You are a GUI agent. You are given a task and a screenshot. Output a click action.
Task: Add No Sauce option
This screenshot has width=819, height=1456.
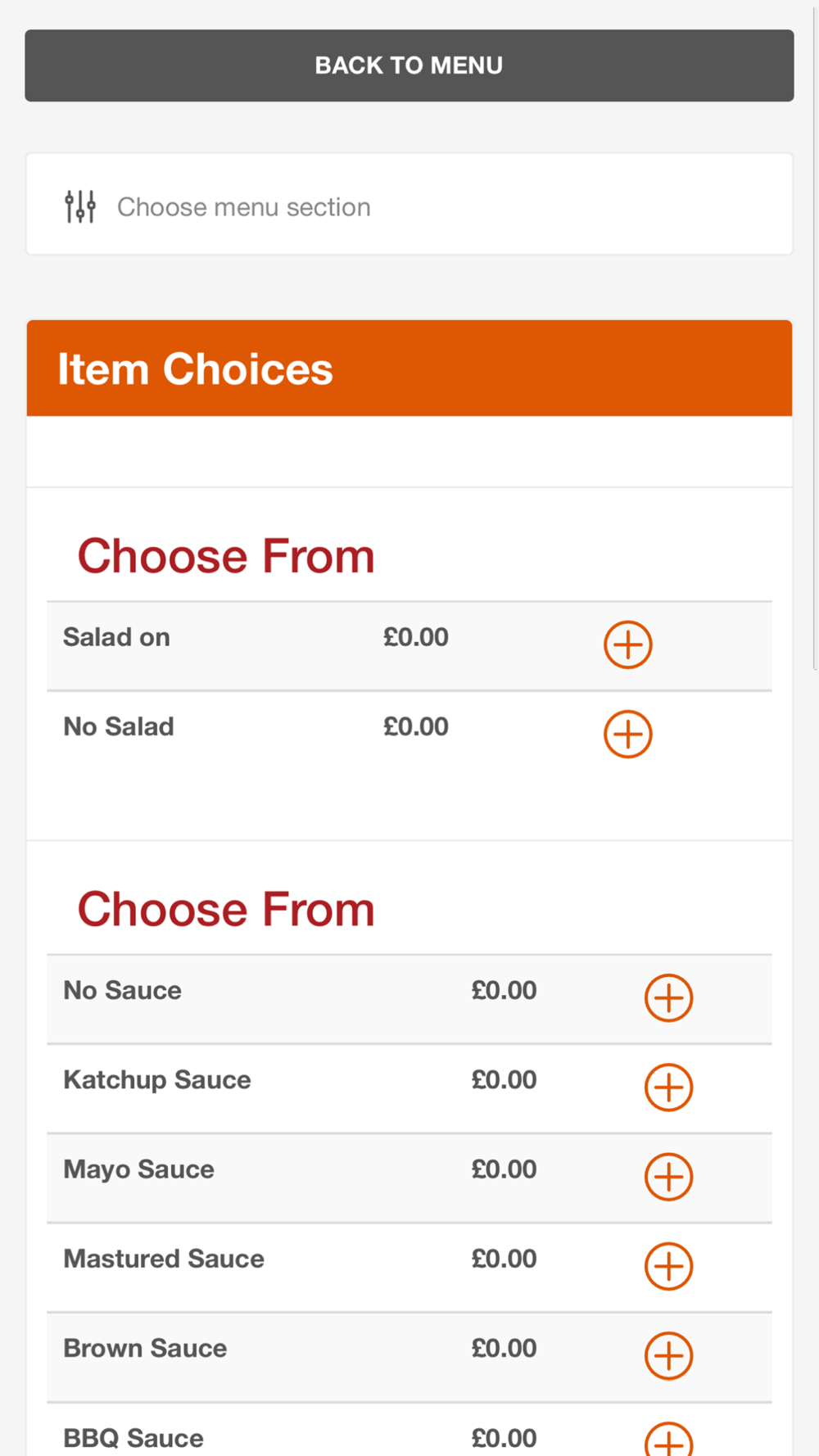pos(669,997)
